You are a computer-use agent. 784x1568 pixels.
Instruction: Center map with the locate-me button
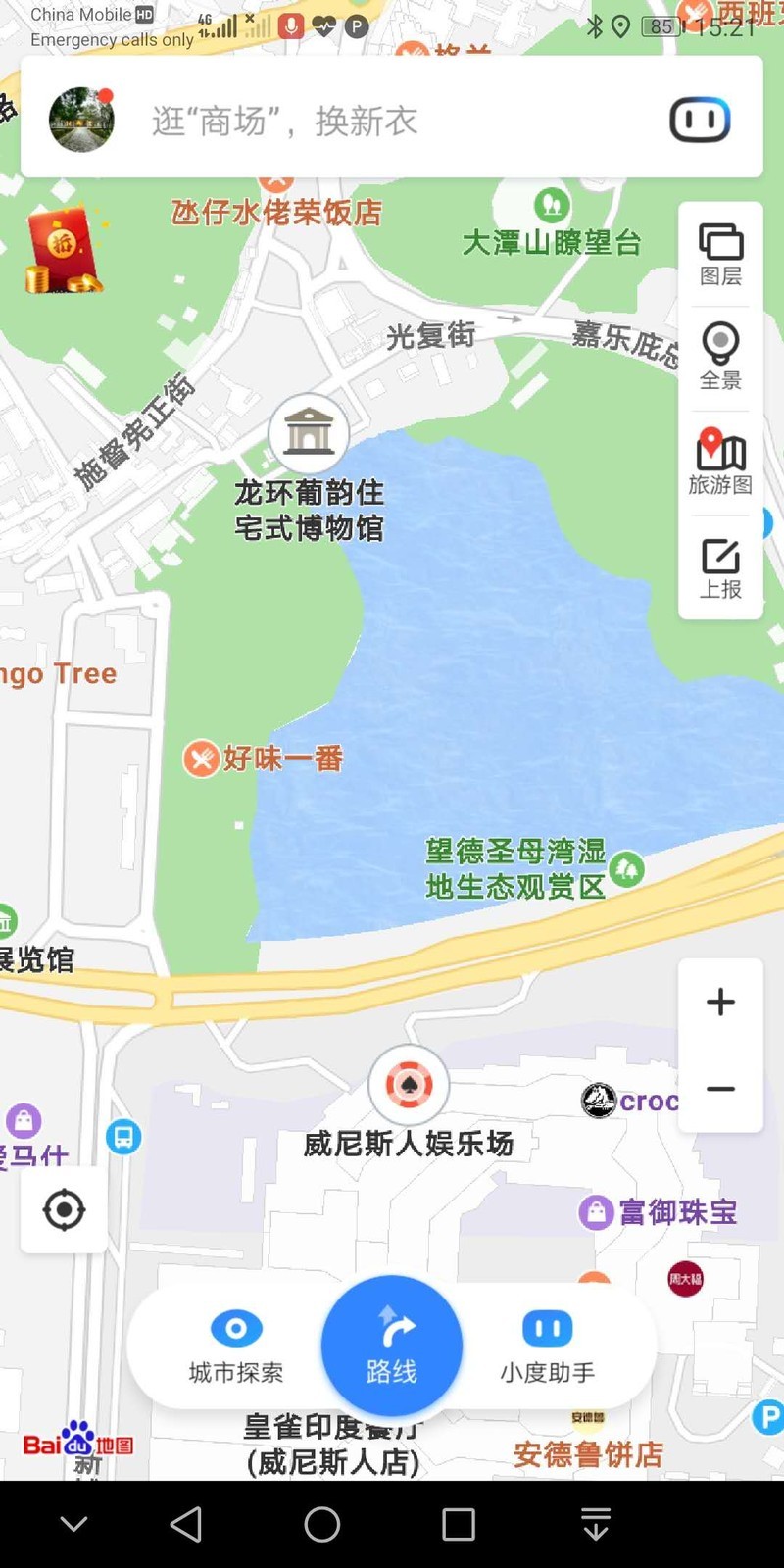pyautogui.click(x=64, y=1210)
